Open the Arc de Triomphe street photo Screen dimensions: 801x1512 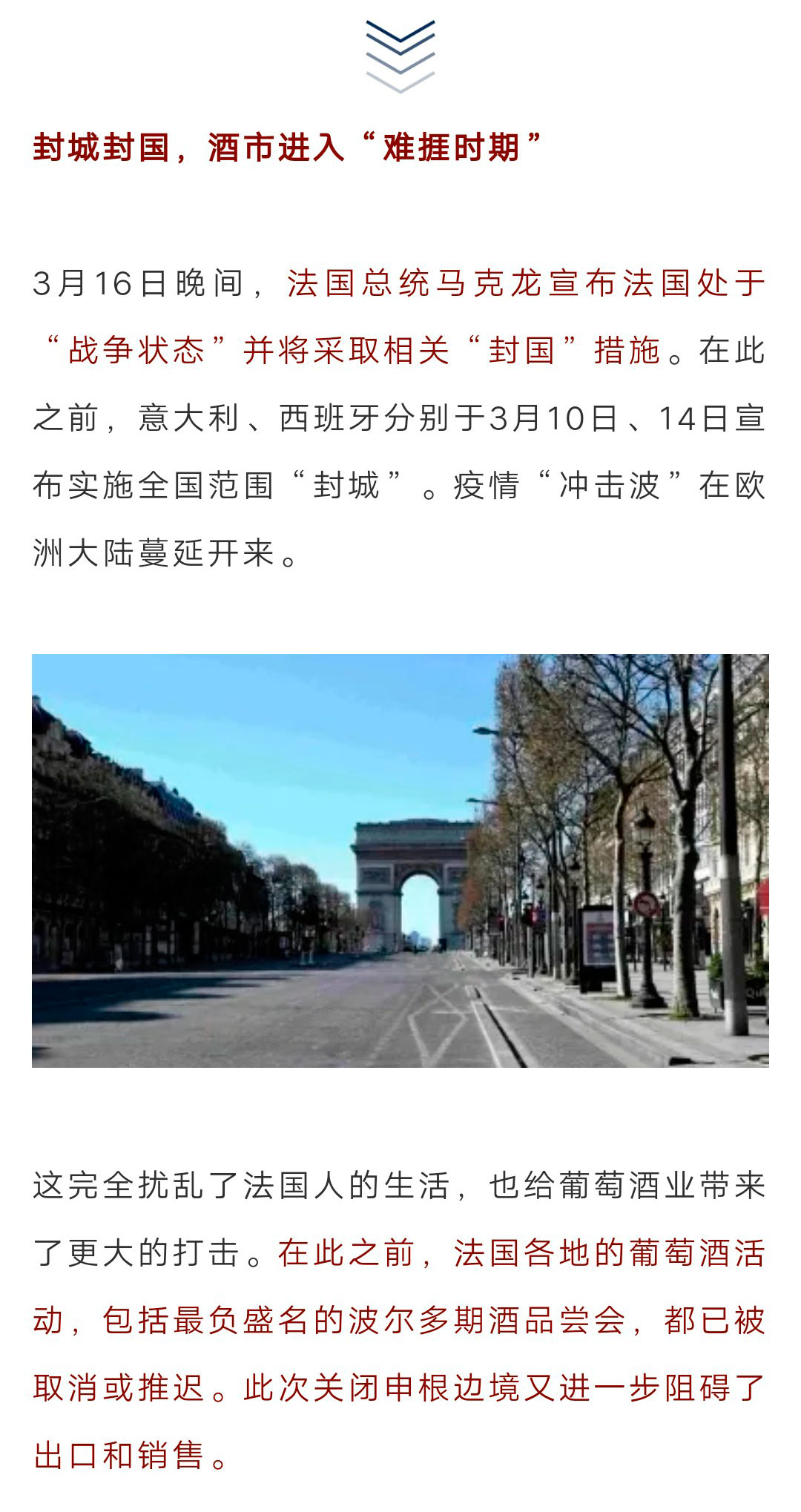(x=400, y=860)
